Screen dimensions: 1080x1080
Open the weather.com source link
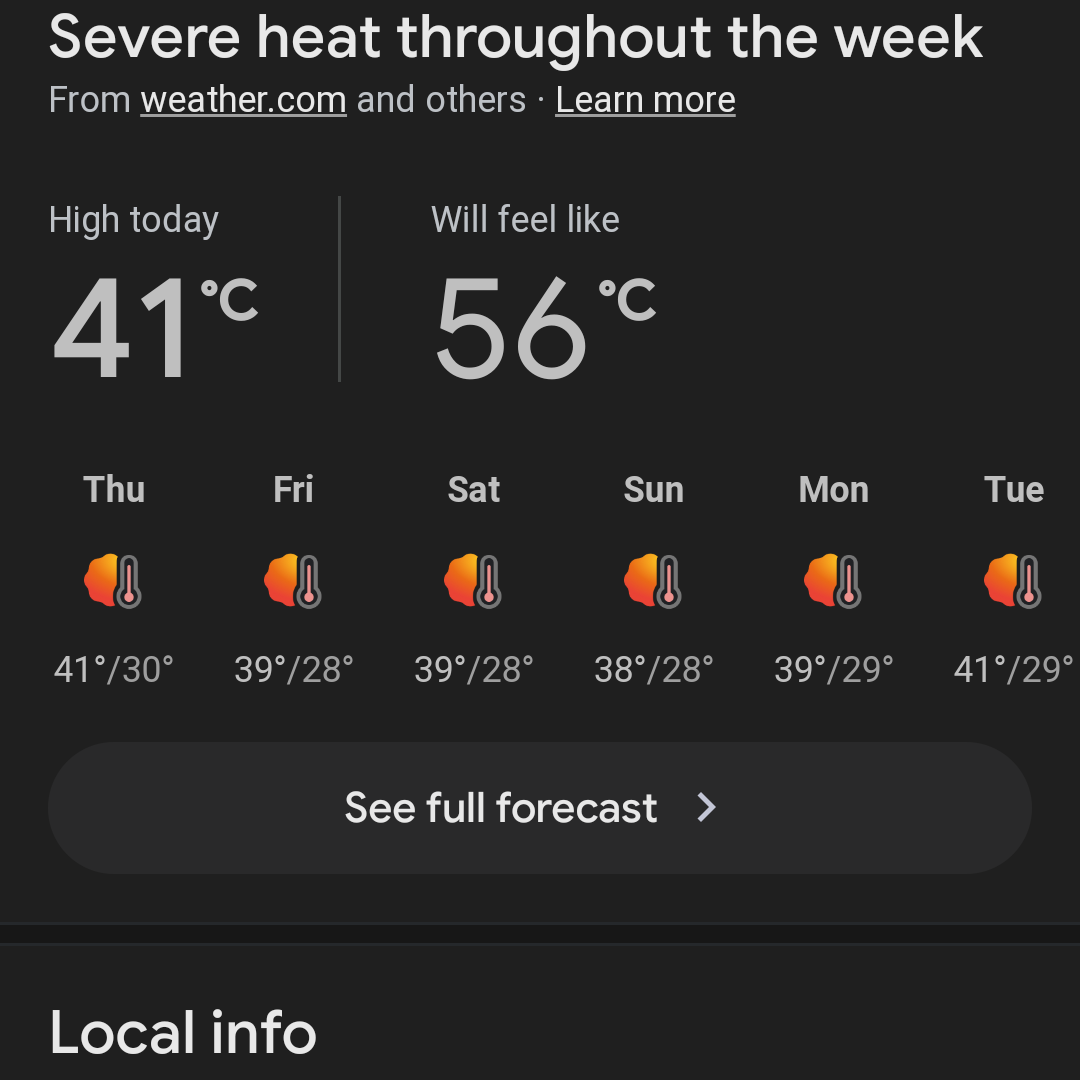pos(243,100)
